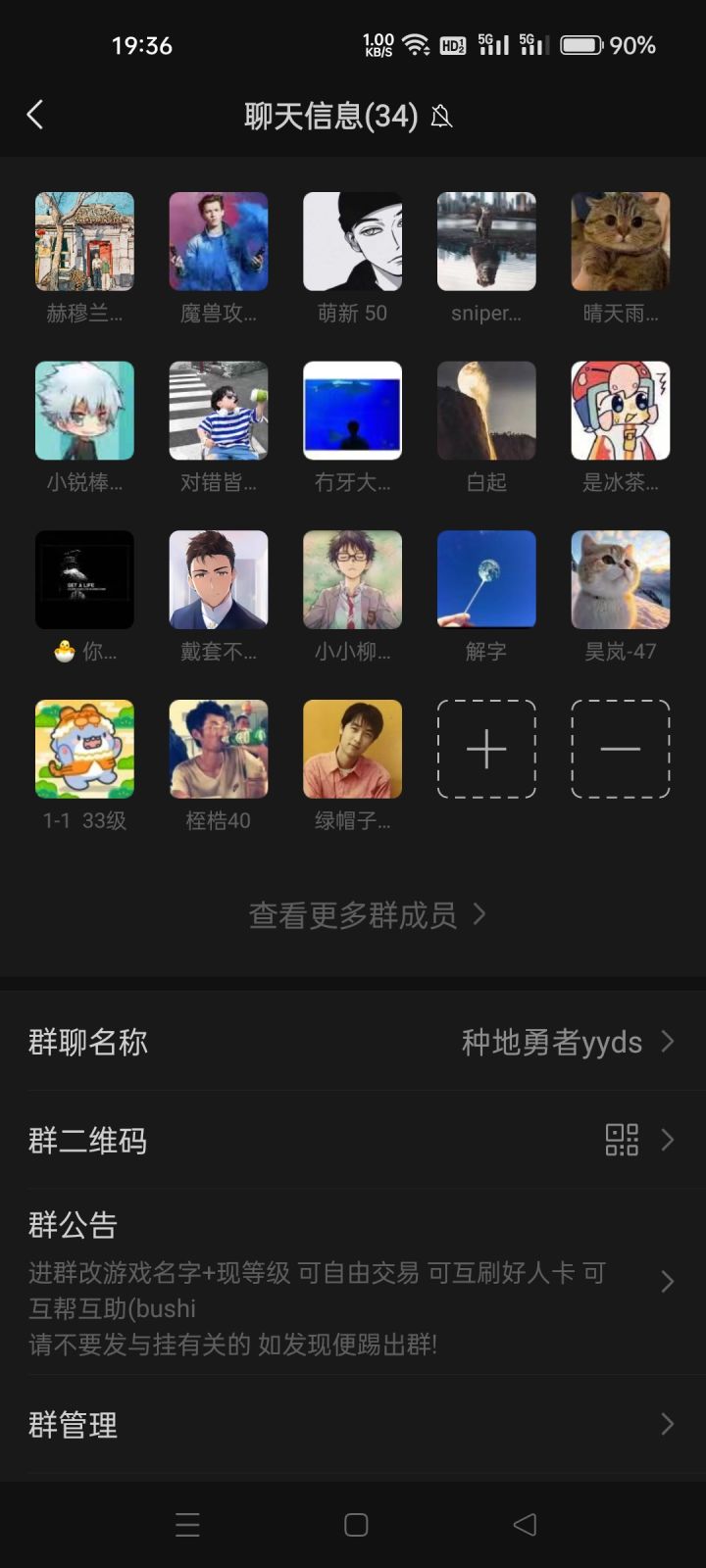The image size is (706, 1568).
Task: Tap the battery indicator in the status bar
Action: click(x=580, y=43)
